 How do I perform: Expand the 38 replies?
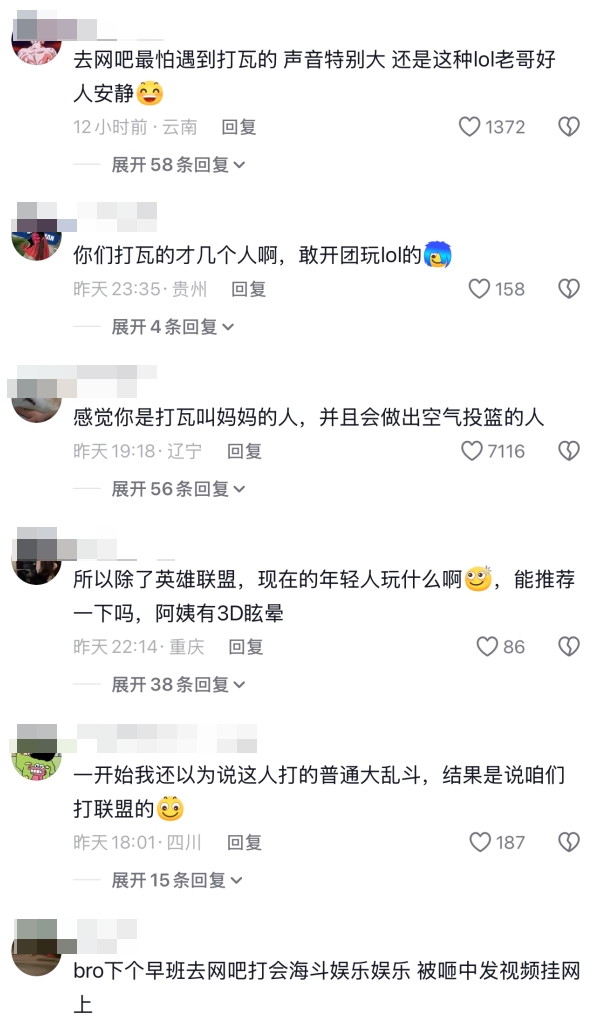[x=178, y=685]
